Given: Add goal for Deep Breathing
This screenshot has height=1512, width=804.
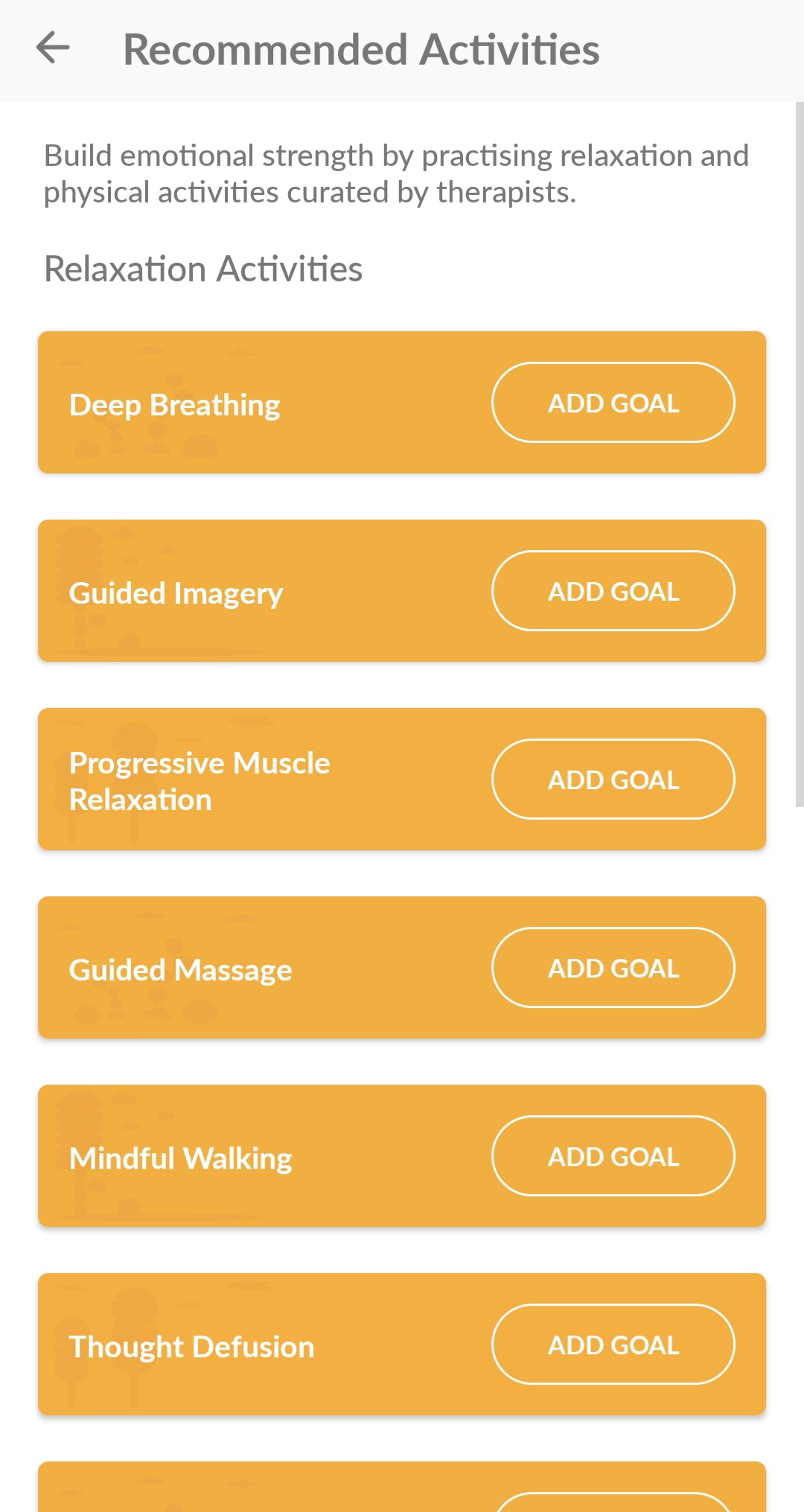Looking at the screenshot, I should (613, 403).
